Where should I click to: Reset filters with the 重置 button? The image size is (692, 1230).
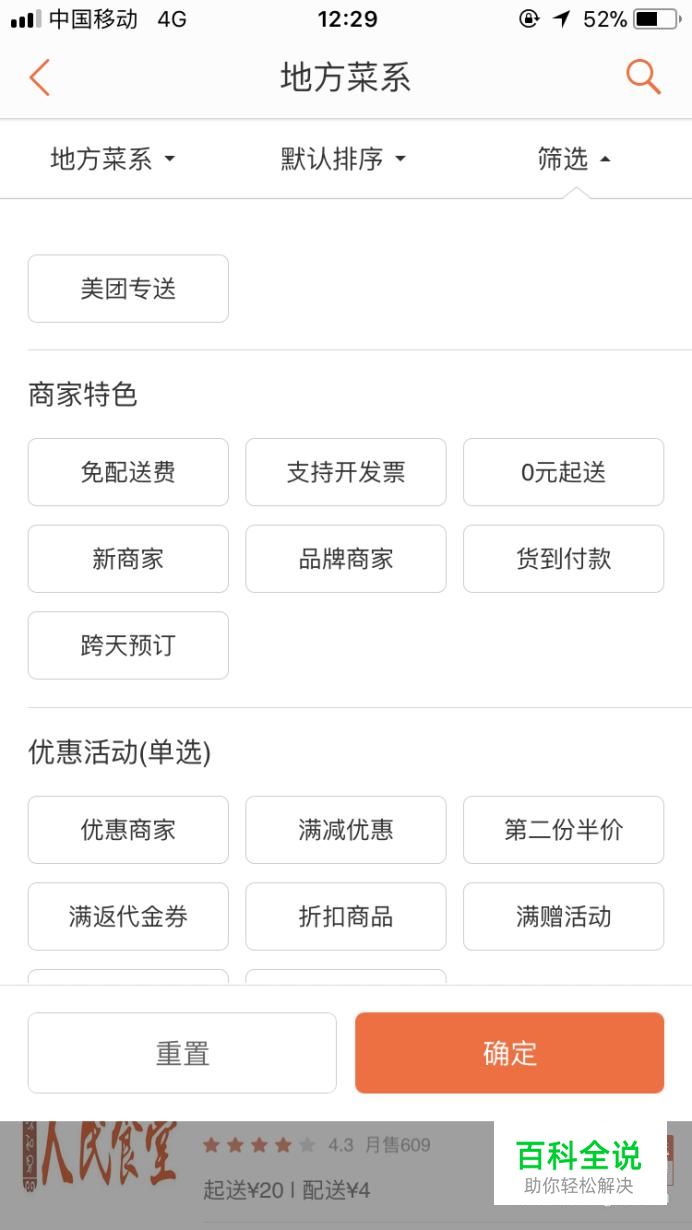point(182,1053)
